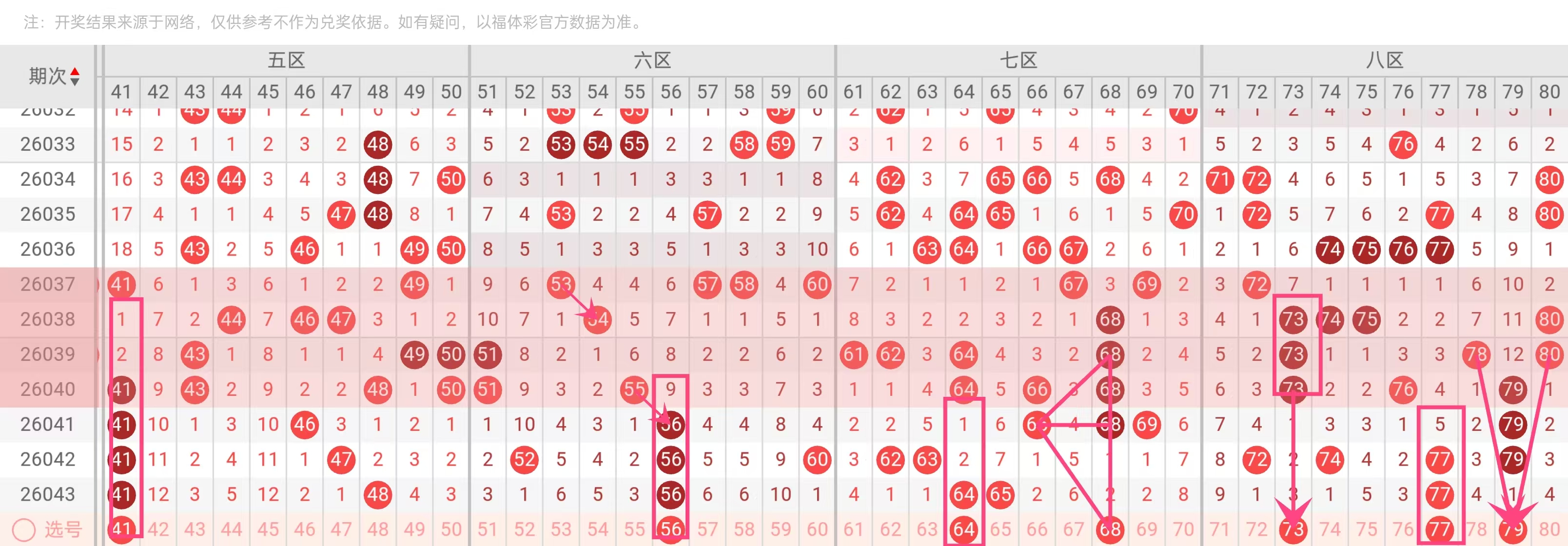The image size is (1568, 546).
Task: Pick number 80 in the 选号 row
Action: click(x=1549, y=529)
